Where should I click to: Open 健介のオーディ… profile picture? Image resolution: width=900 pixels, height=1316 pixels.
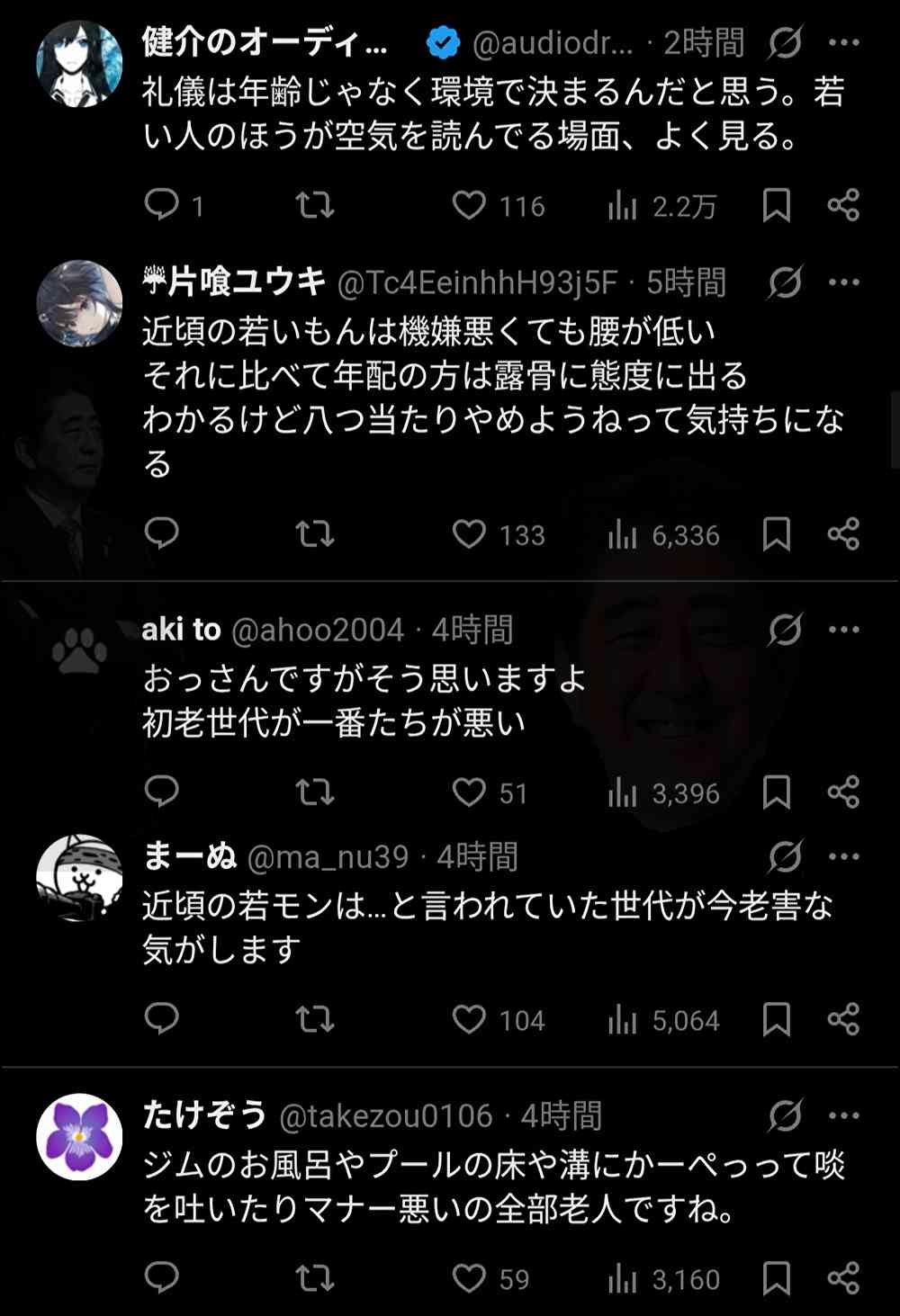pos(79,64)
